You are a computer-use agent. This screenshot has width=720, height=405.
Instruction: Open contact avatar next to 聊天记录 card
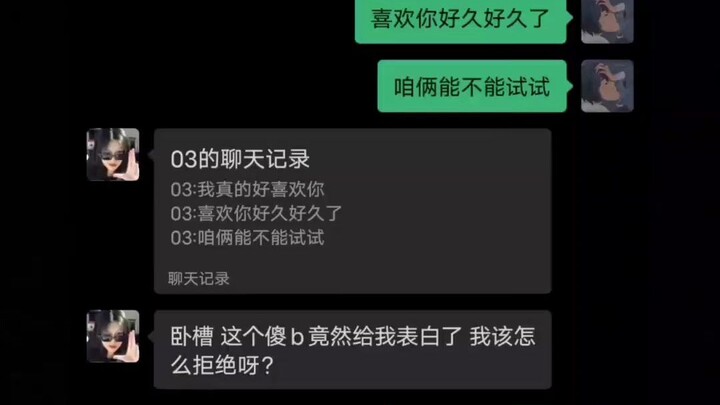[x=113, y=155]
